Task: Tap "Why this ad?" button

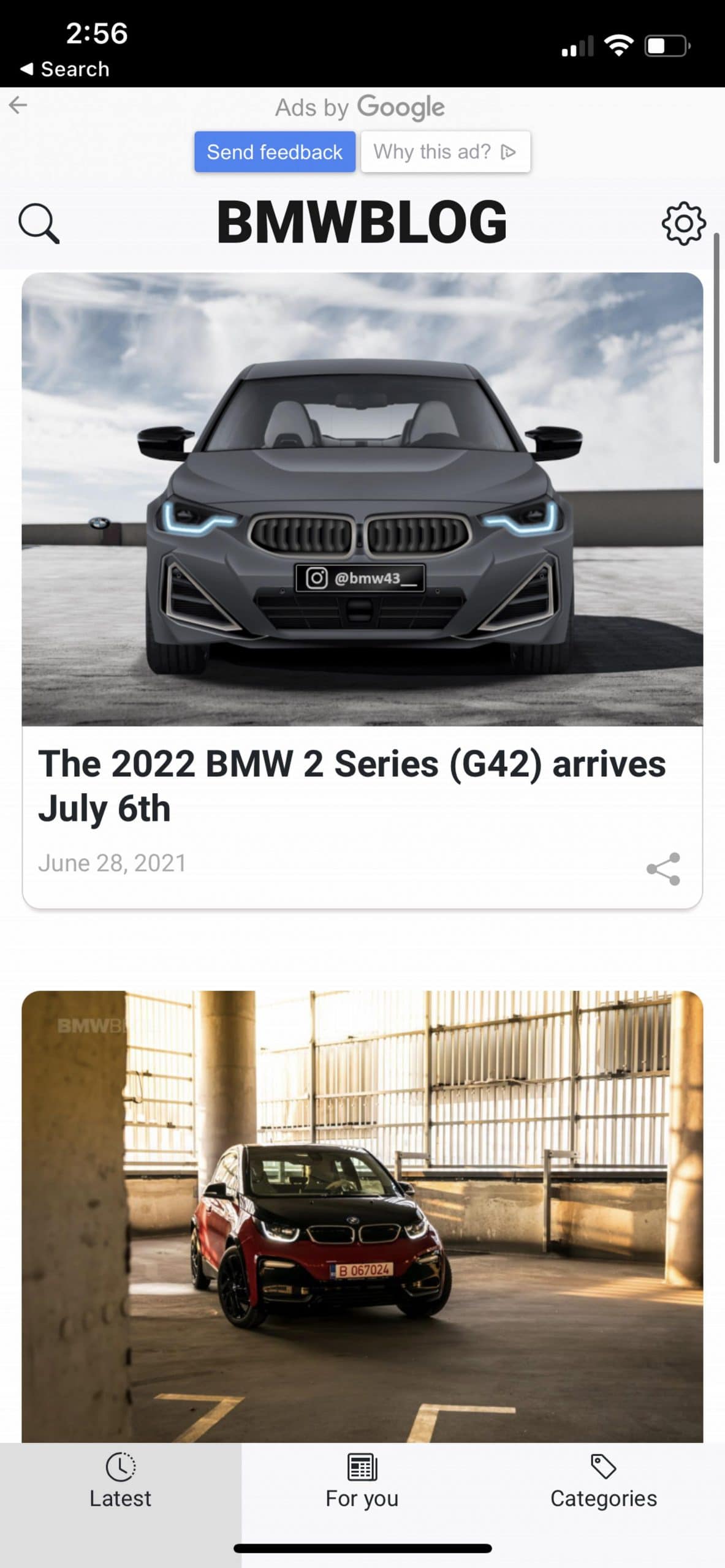Action: (445, 151)
